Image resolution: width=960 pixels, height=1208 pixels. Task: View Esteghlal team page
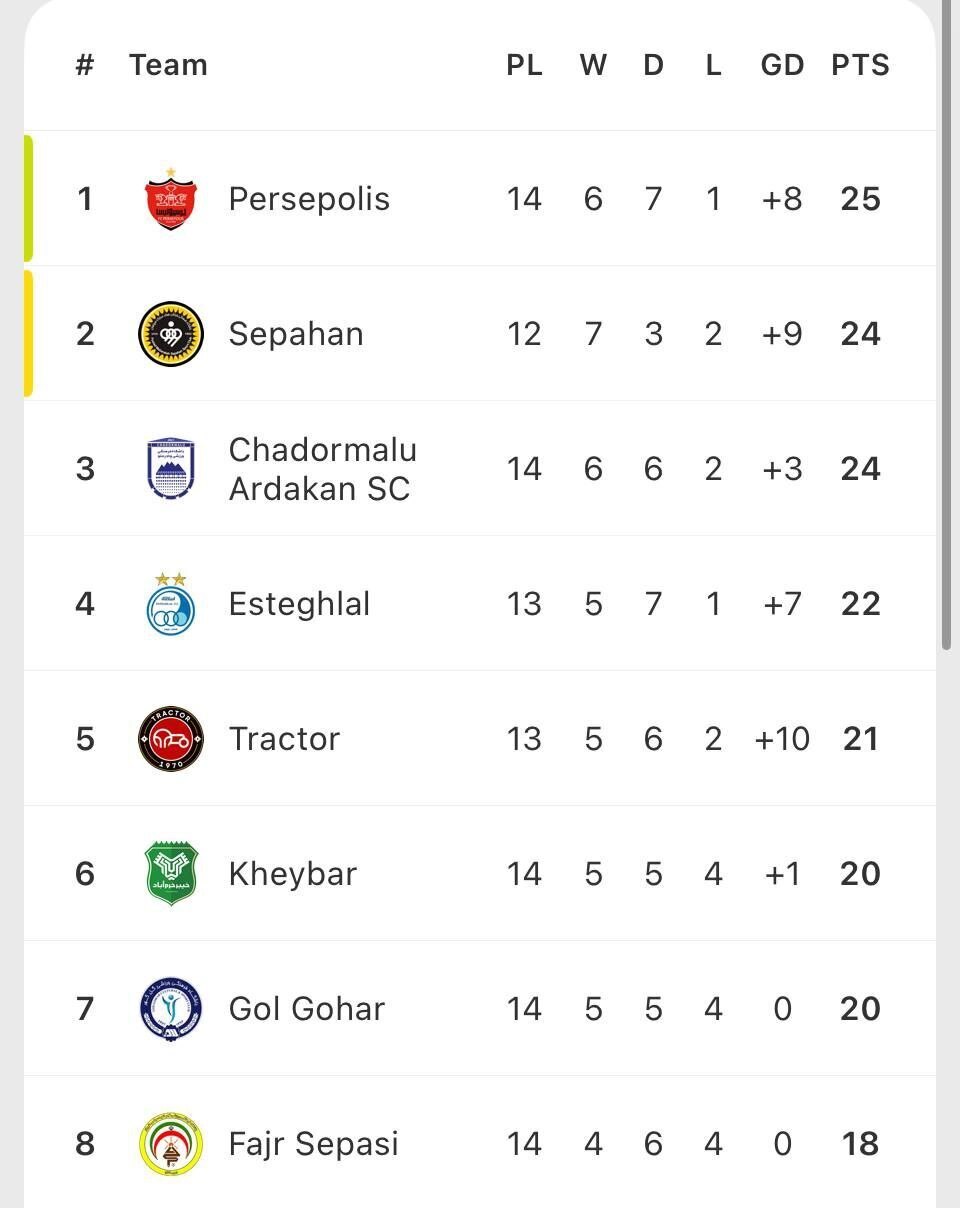tap(299, 604)
